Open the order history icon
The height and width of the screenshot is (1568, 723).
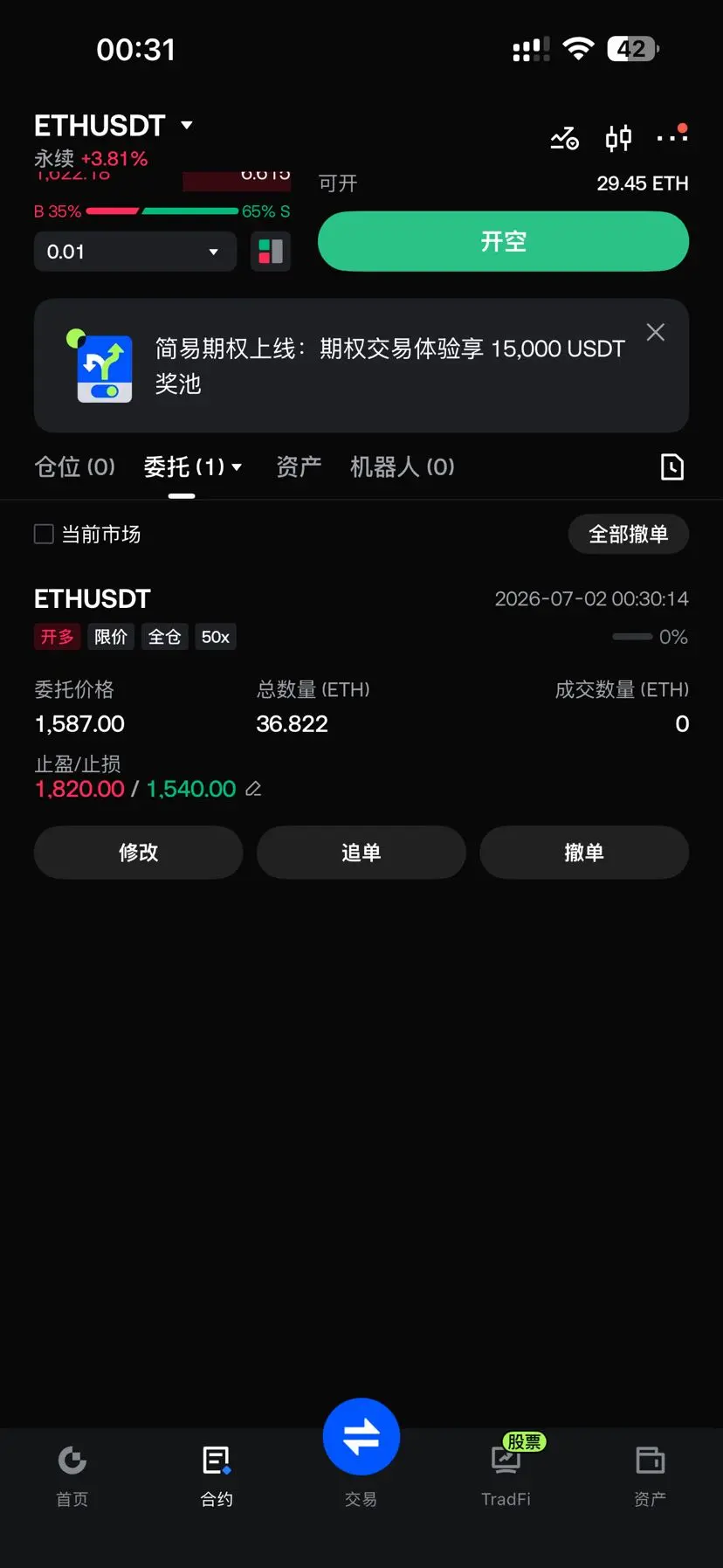[x=671, y=467]
